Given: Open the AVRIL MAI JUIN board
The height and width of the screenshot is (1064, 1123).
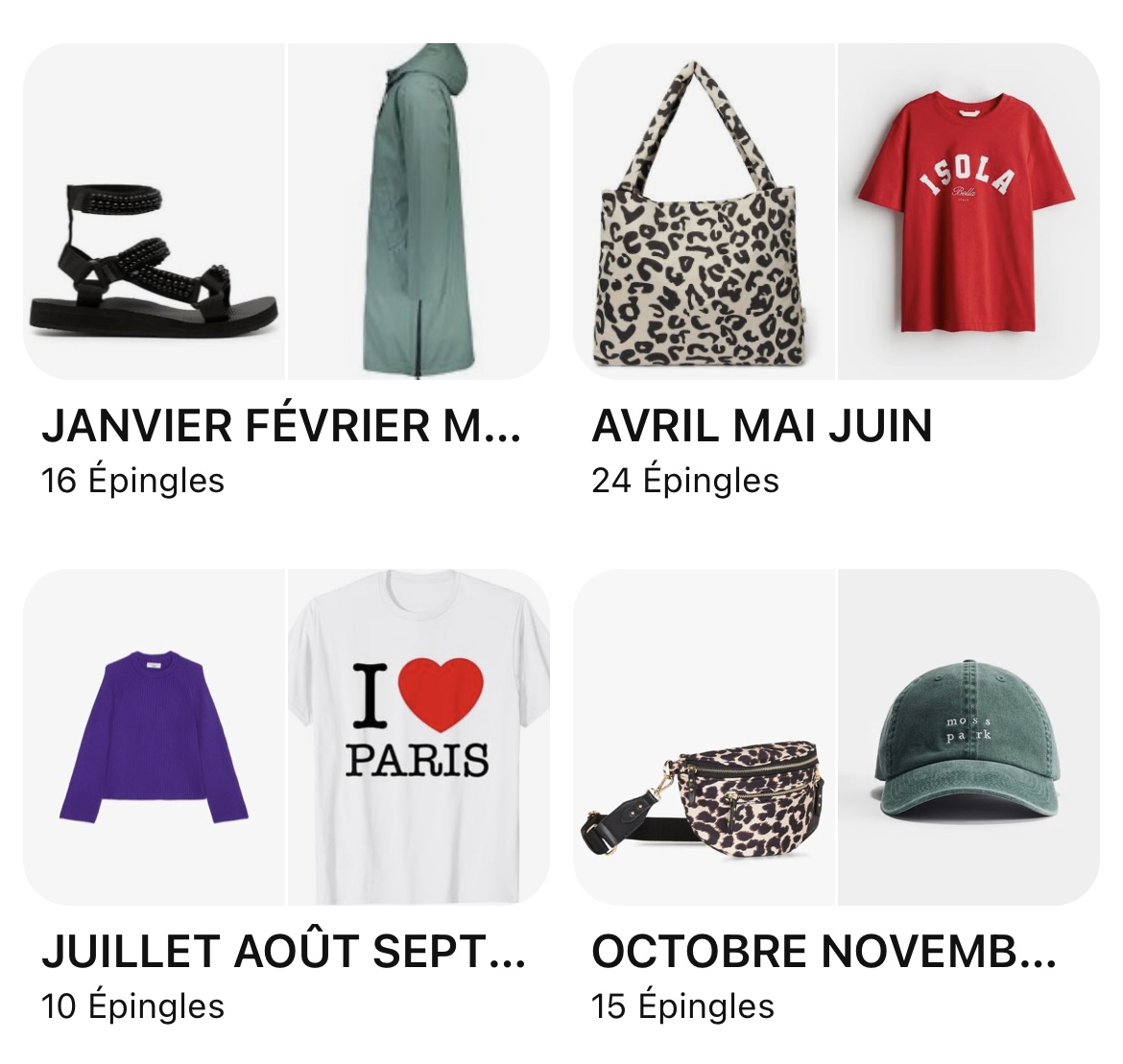Looking at the screenshot, I should [x=835, y=213].
